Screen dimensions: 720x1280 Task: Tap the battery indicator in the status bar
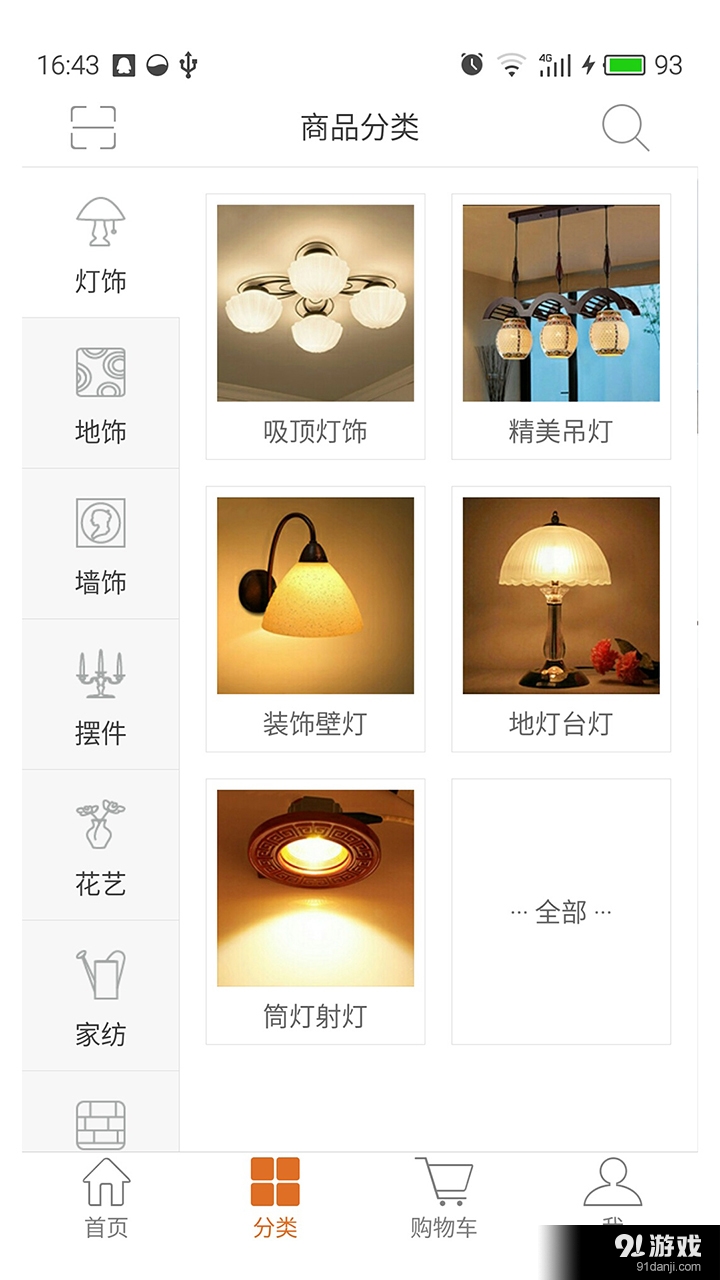click(x=625, y=64)
